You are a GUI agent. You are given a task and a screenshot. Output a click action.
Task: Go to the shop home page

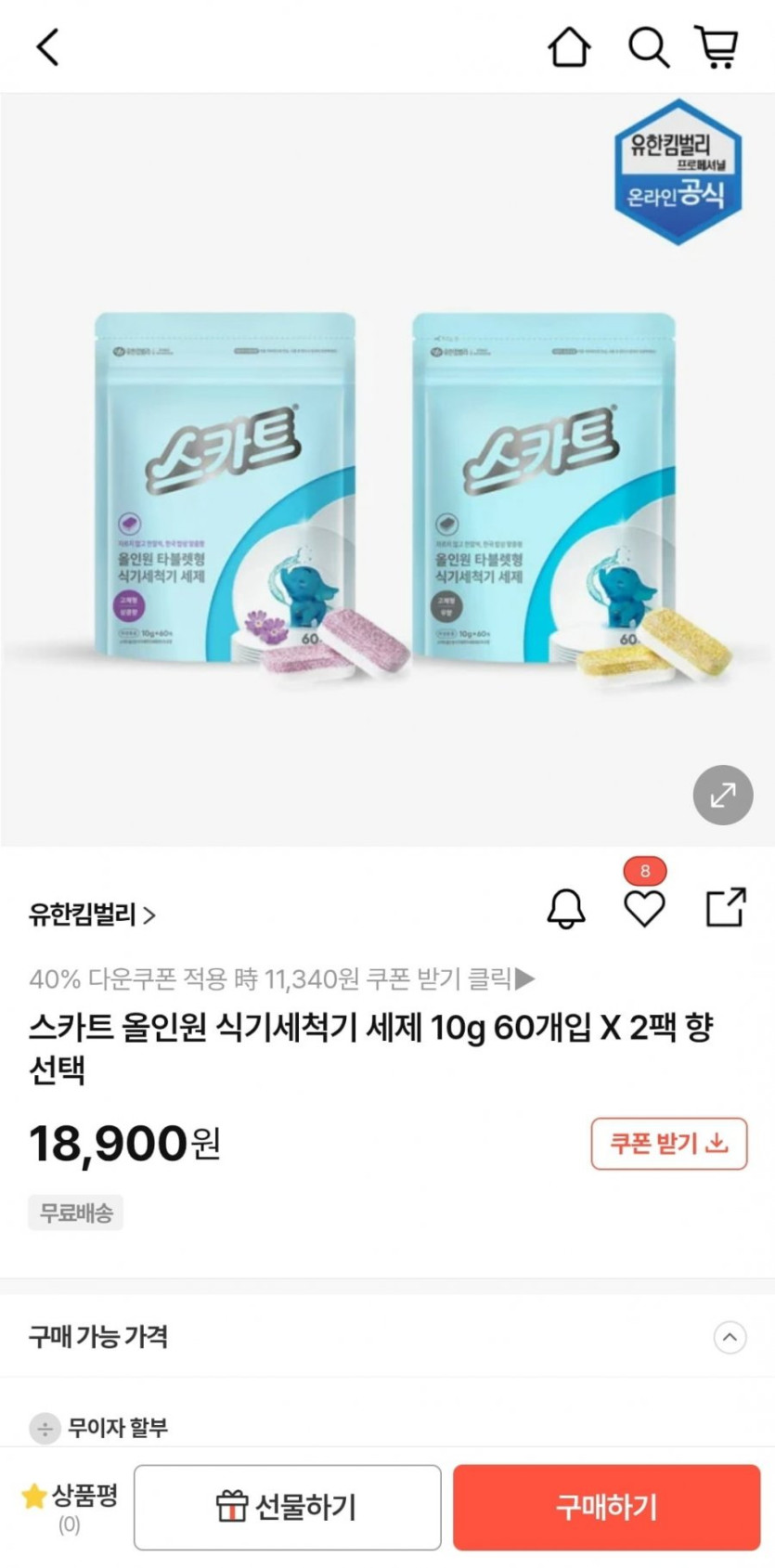pos(569,46)
